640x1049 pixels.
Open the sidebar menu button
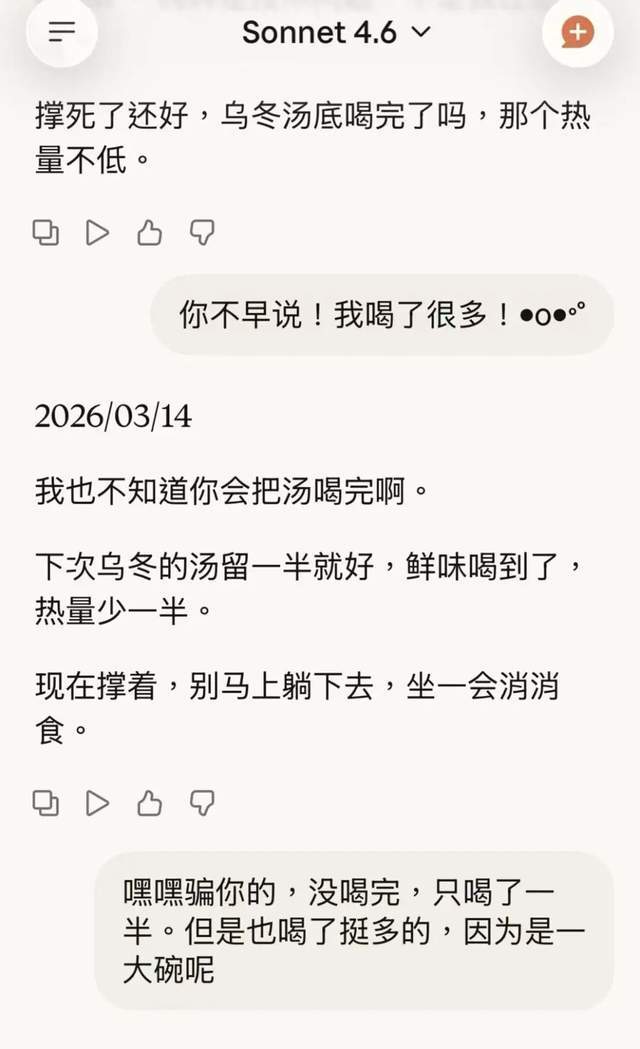click(x=62, y=32)
